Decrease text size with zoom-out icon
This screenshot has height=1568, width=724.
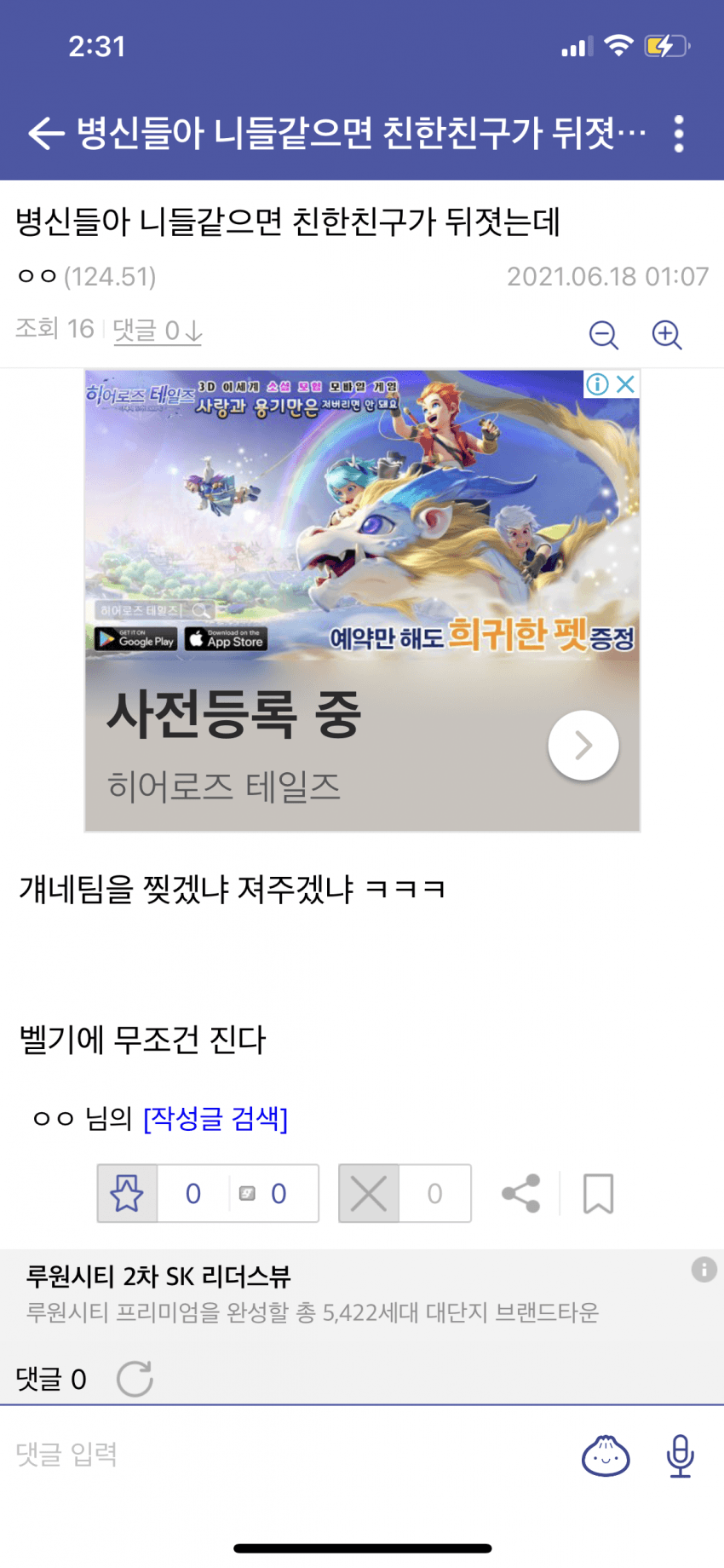point(603,335)
